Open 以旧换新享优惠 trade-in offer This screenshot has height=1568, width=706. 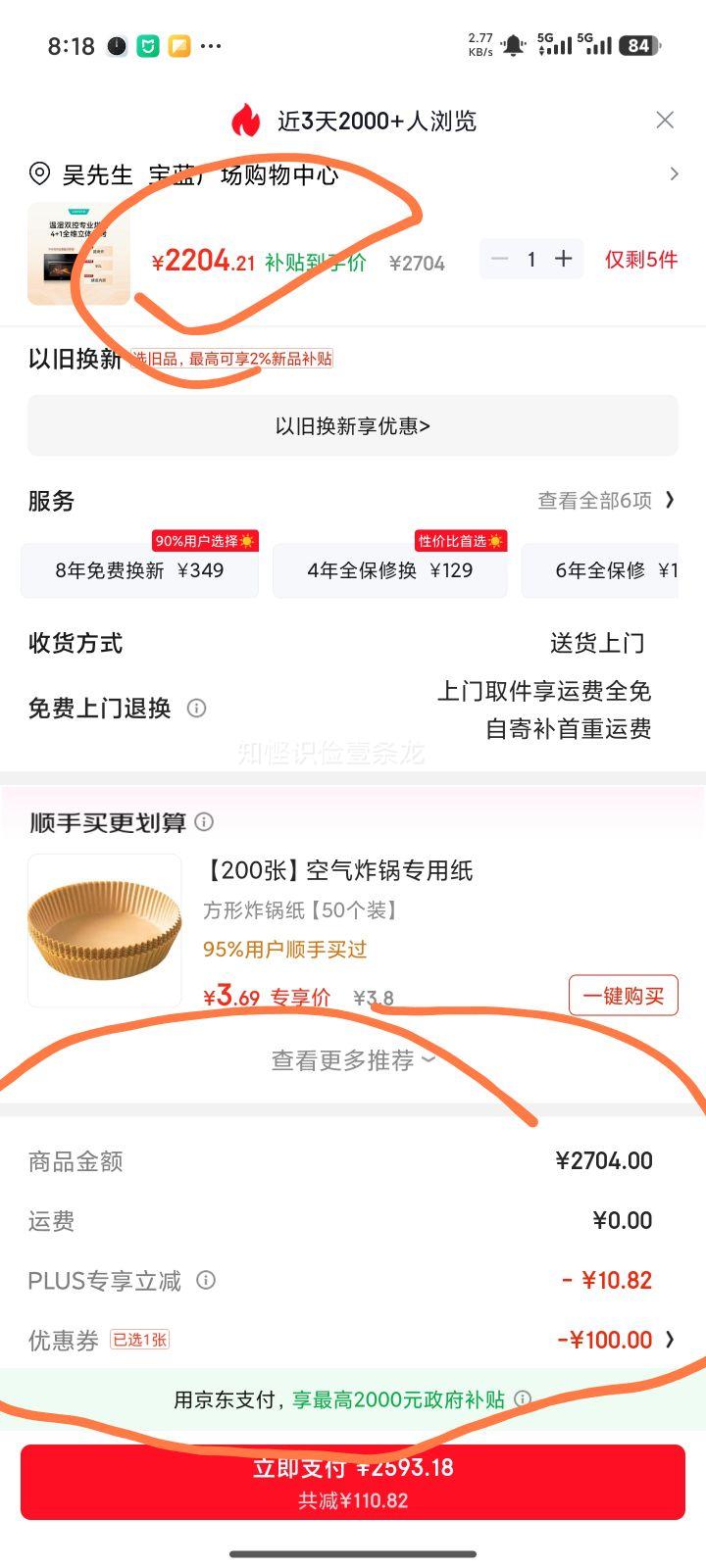pos(353,426)
